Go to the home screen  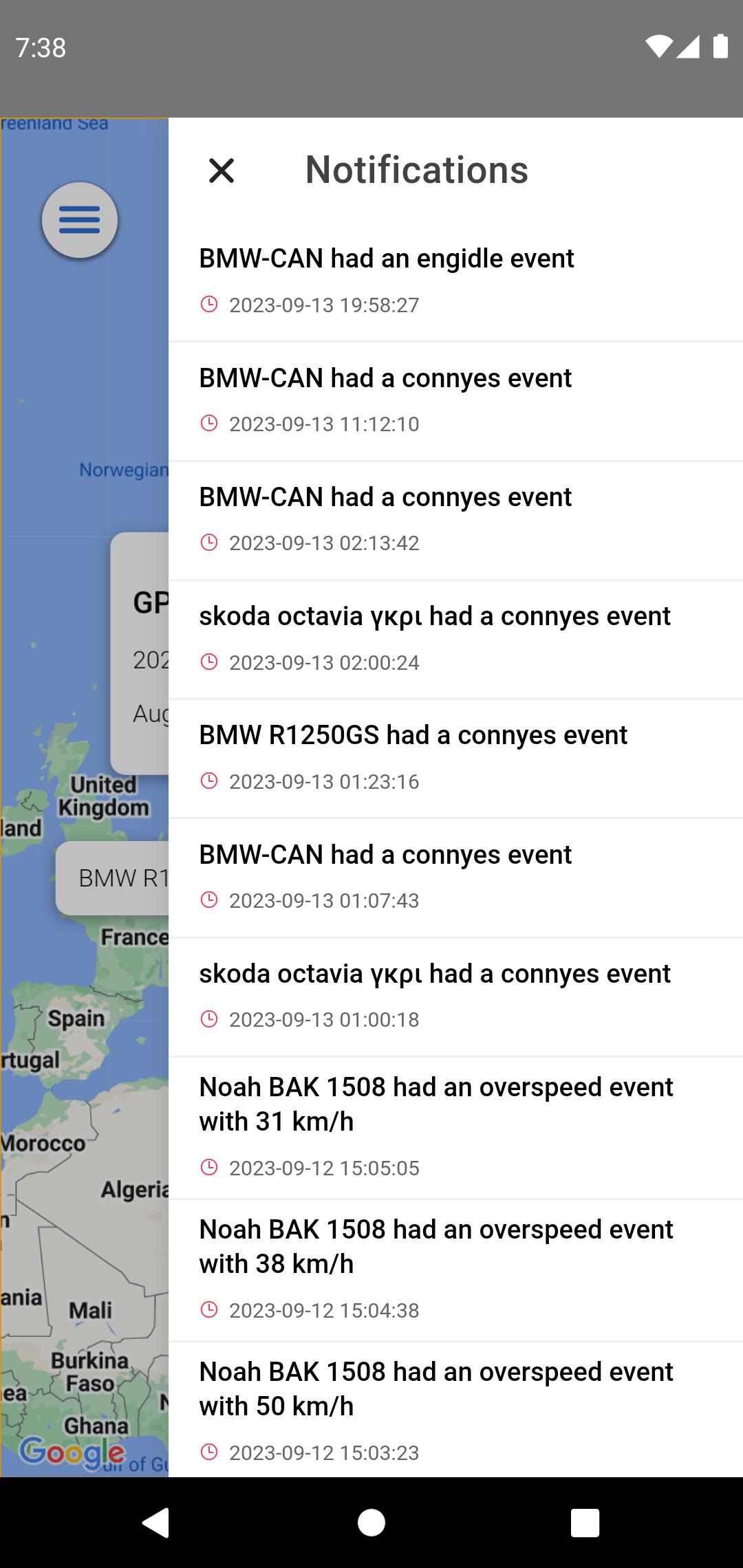tap(371, 1523)
